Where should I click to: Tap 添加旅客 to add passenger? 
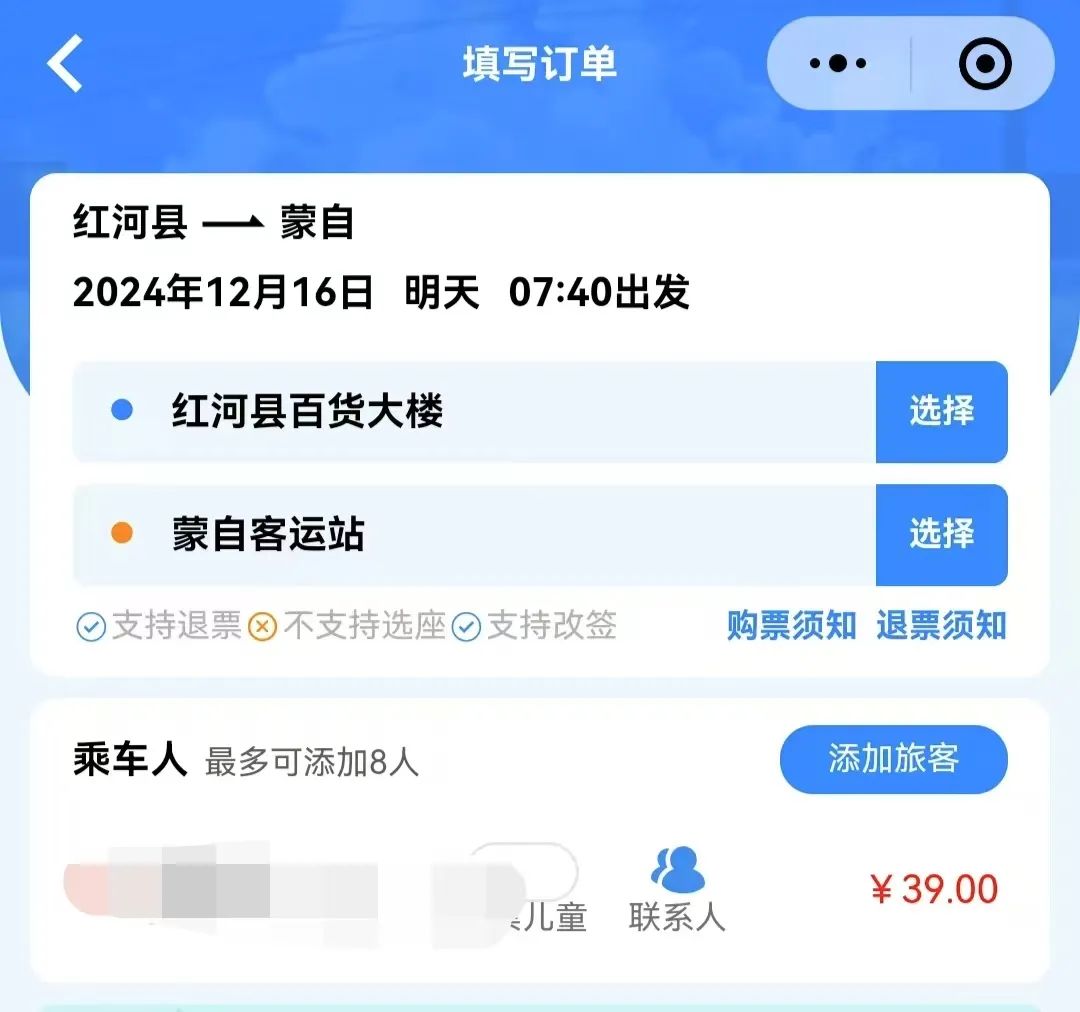893,759
